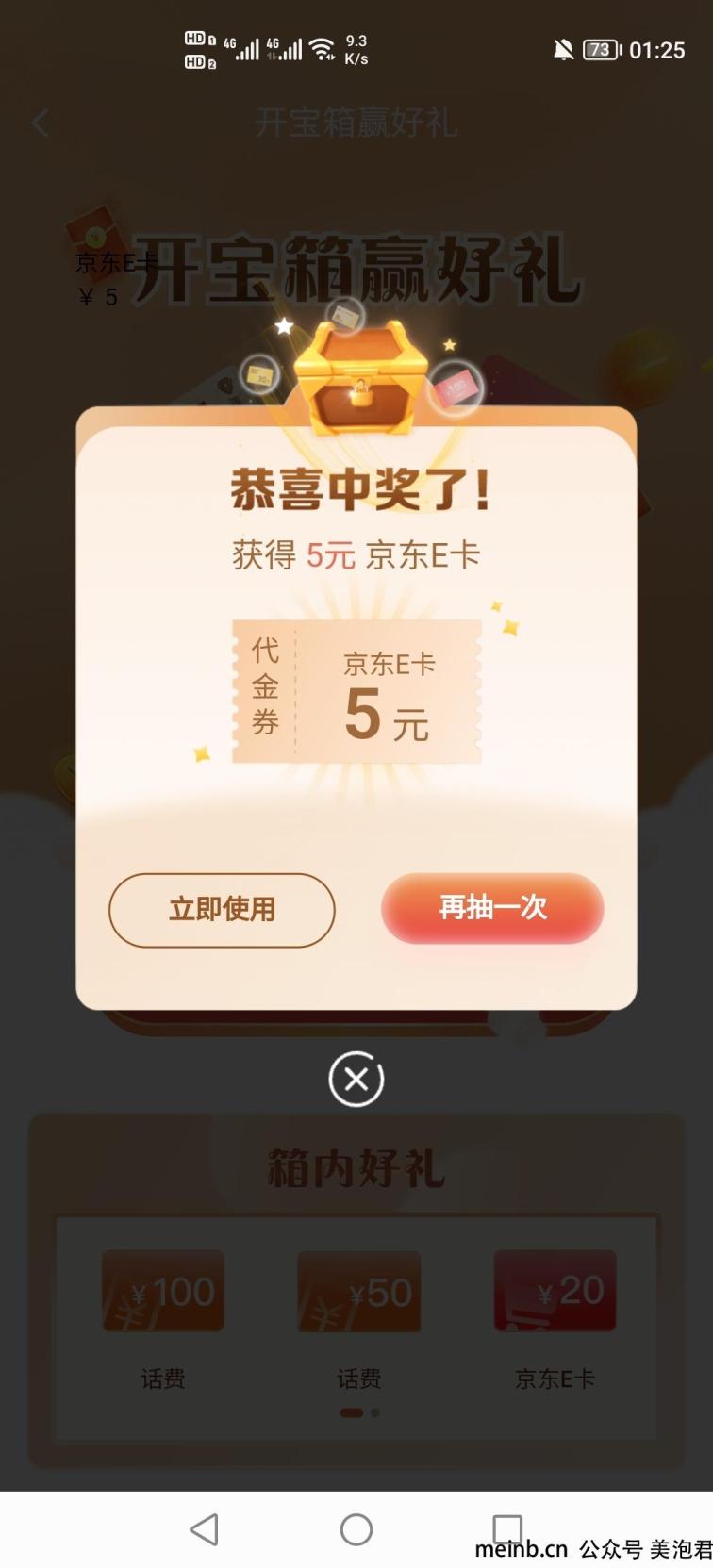Go to the system home screen
The image size is (713, 1568).
[x=356, y=1529]
